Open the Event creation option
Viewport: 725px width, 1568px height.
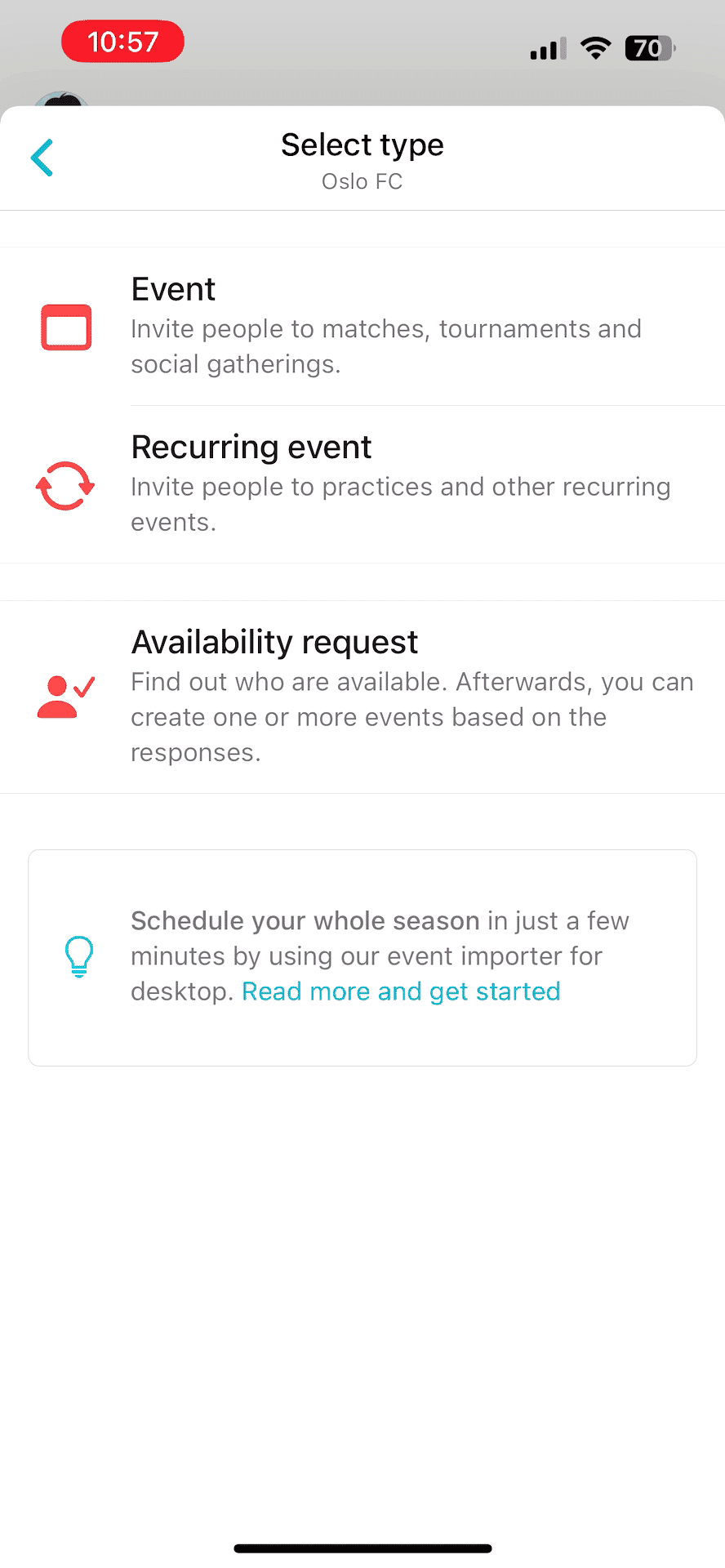point(362,325)
